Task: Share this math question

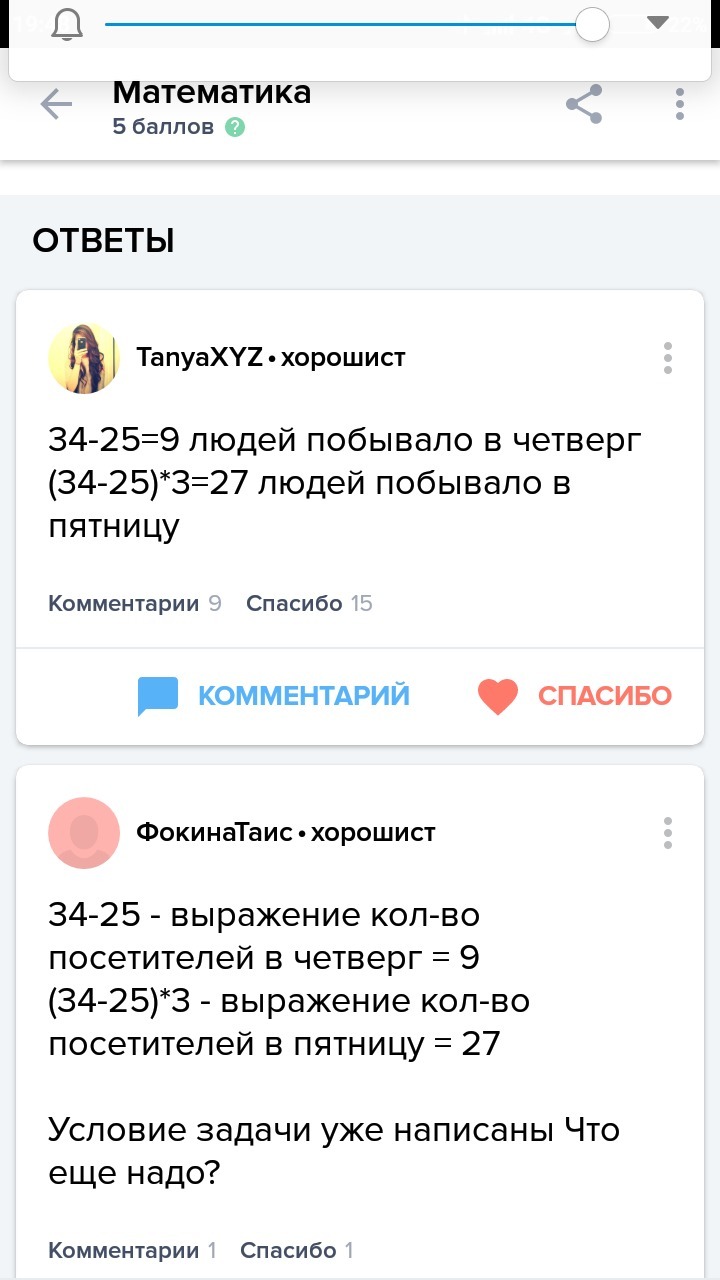Action: 584,105
